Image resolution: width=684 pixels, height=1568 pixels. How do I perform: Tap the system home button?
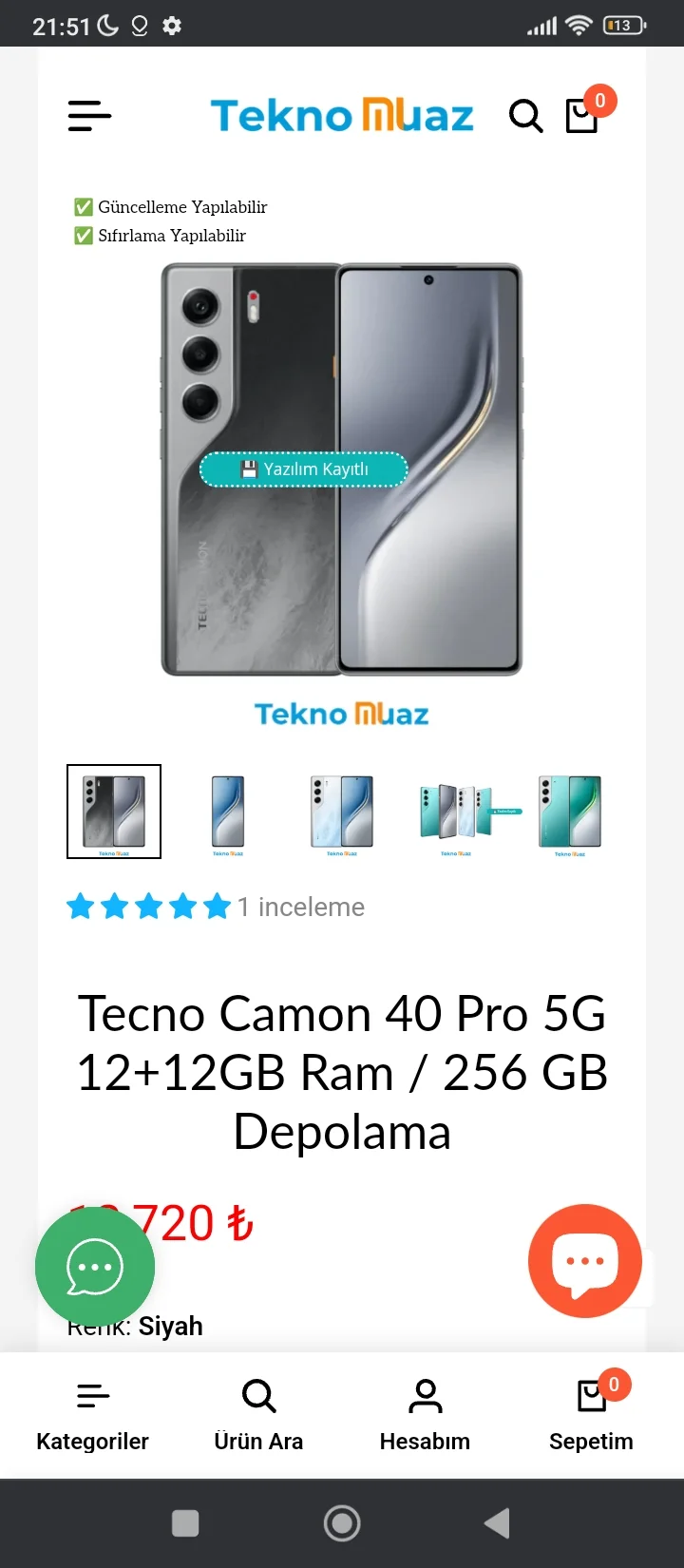click(342, 1523)
